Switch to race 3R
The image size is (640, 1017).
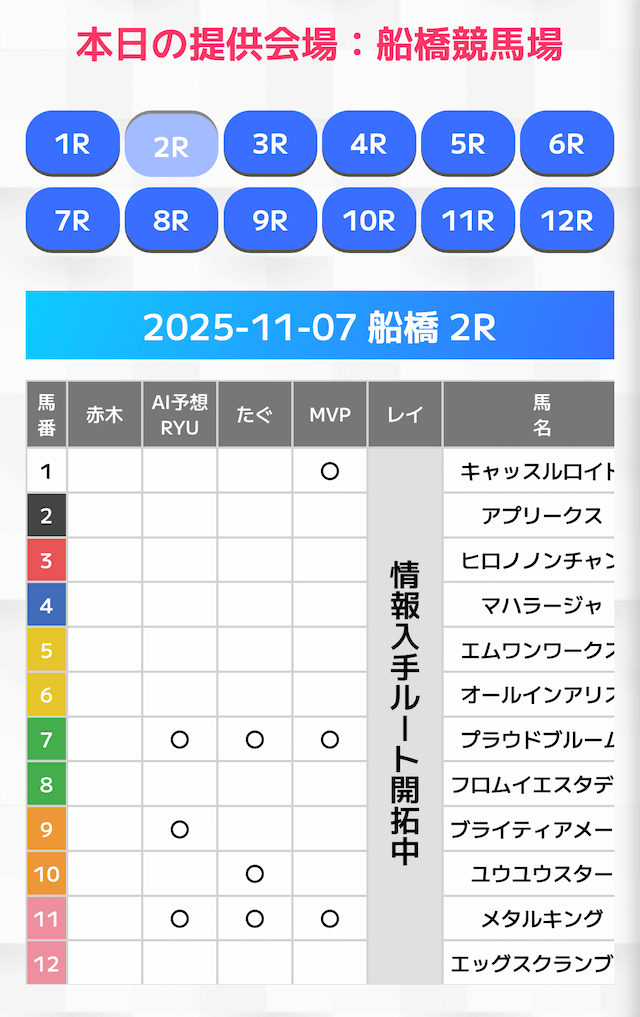tap(270, 143)
